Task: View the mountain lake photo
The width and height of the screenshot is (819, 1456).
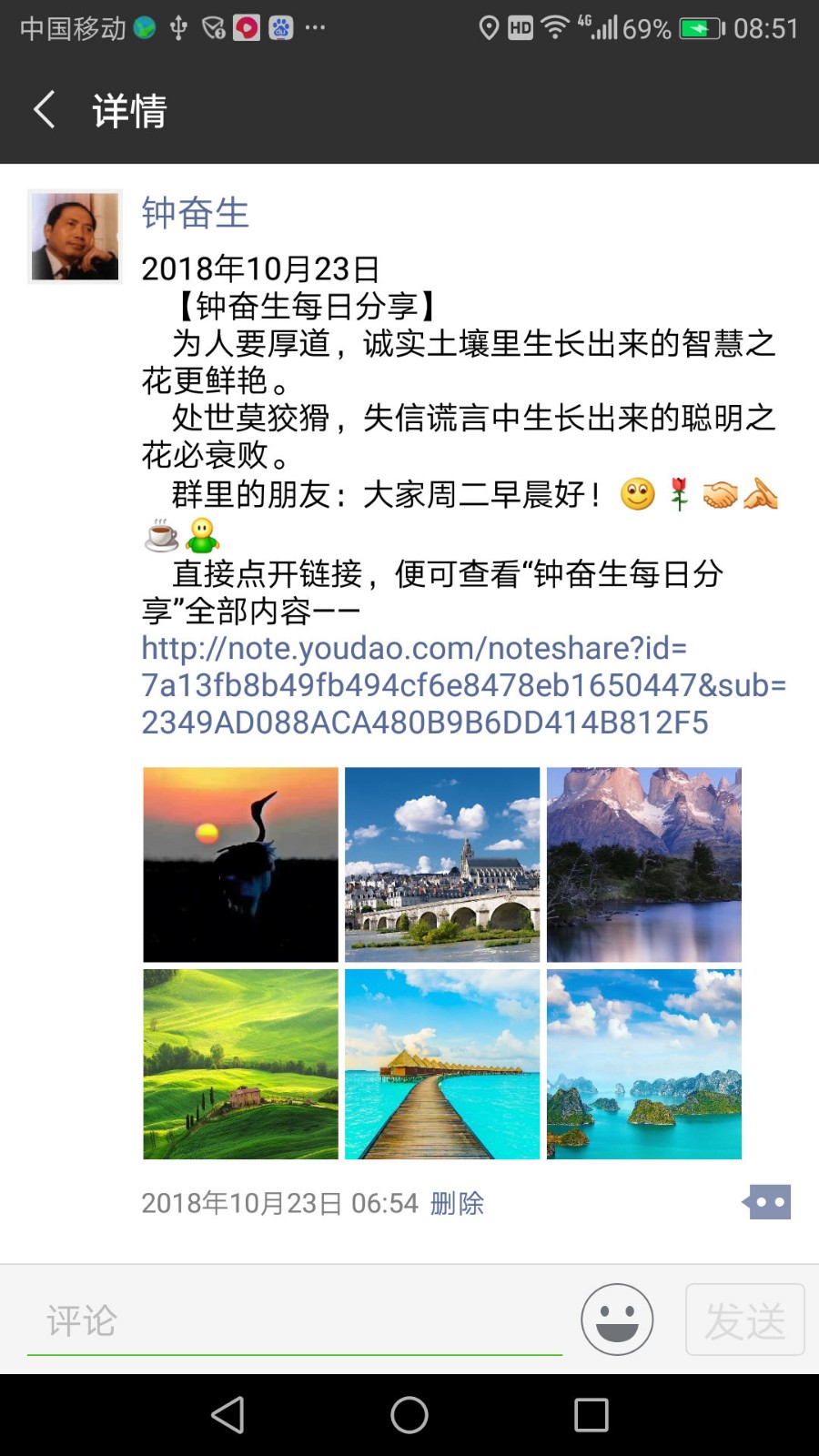Action: point(644,864)
